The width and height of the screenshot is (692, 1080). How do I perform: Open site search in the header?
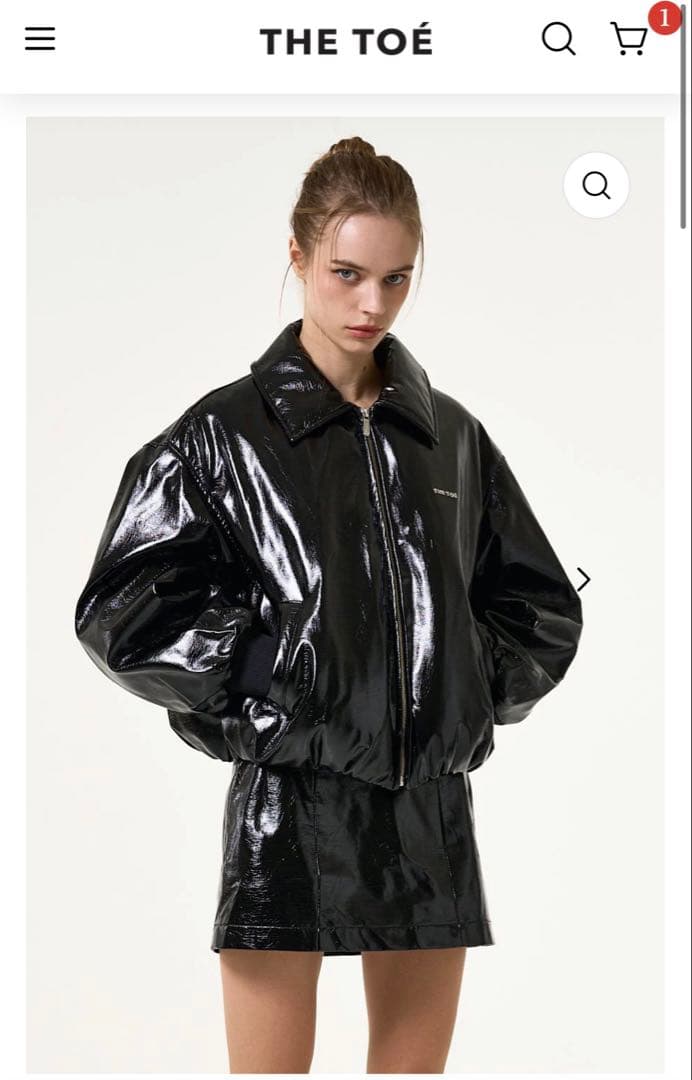pos(558,39)
